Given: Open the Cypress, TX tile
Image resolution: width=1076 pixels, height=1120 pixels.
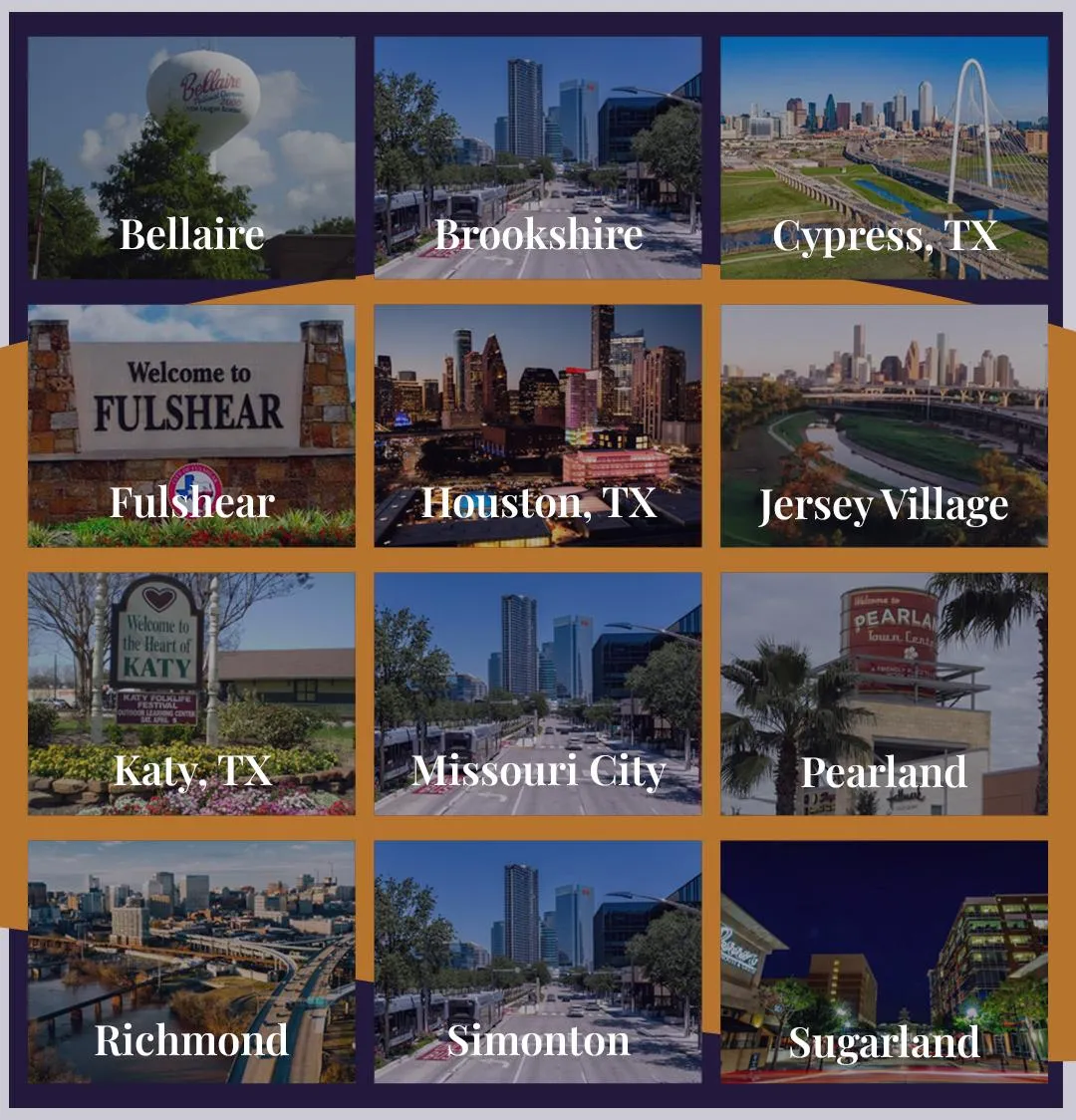Looking at the screenshot, I should (x=884, y=157).
